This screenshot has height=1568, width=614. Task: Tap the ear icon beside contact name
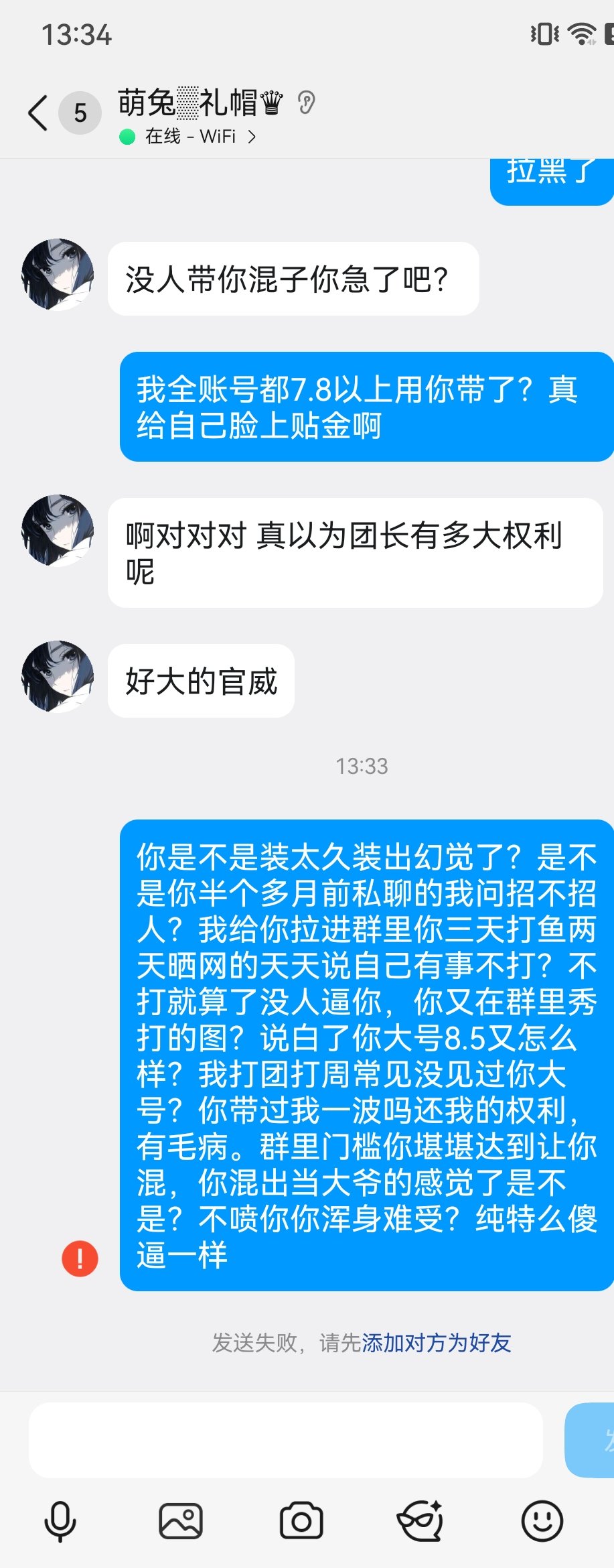pyautogui.click(x=307, y=103)
